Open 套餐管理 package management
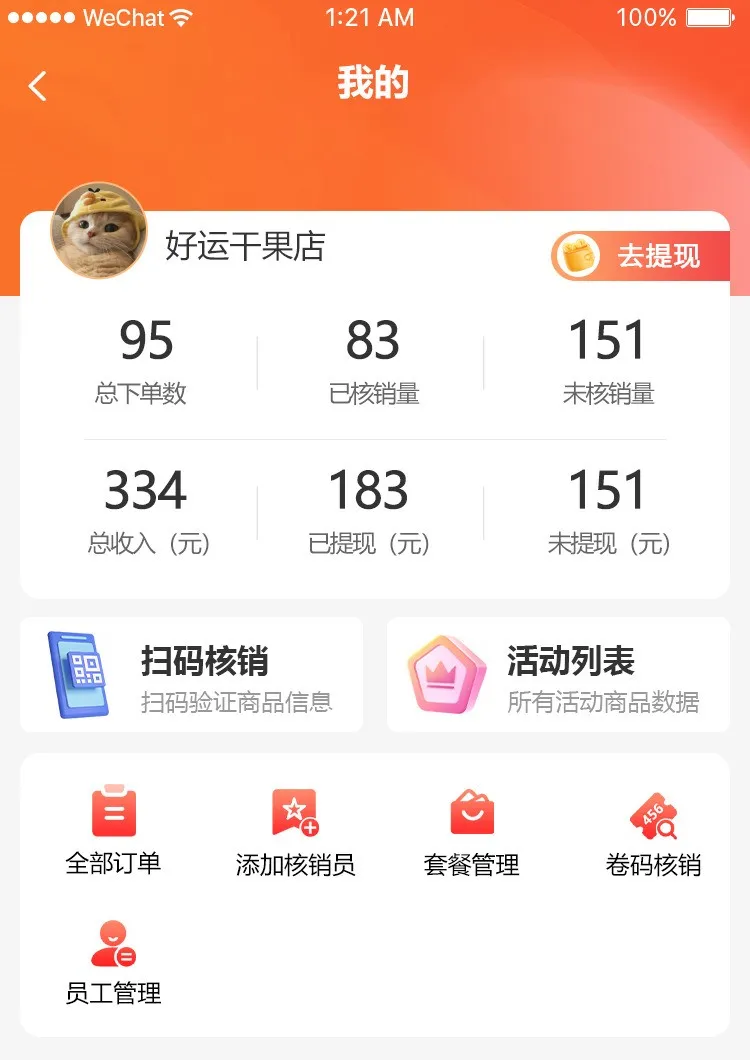This screenshot has height=1060, width=750. [x=472, y=830]
